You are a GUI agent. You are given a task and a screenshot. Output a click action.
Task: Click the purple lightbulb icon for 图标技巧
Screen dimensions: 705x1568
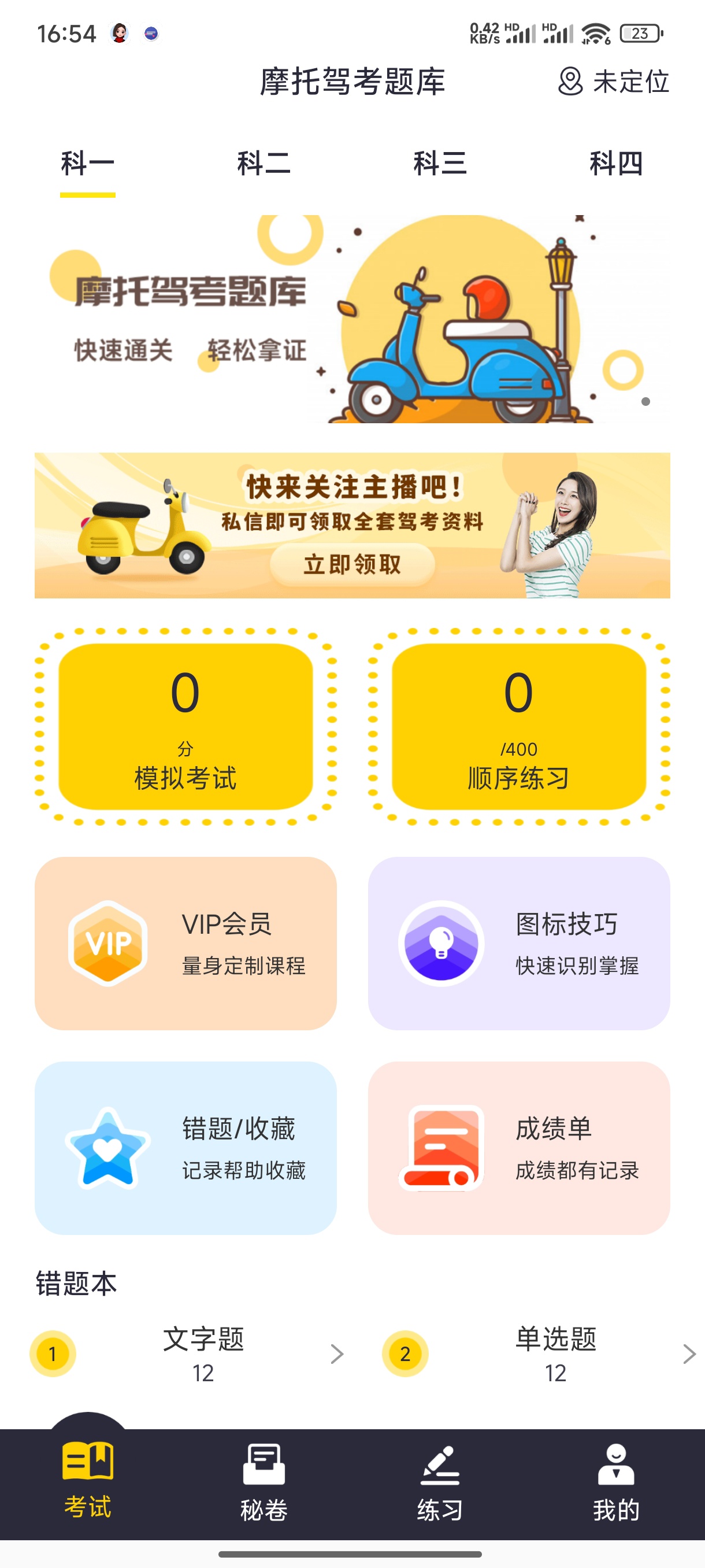[440, 943]
